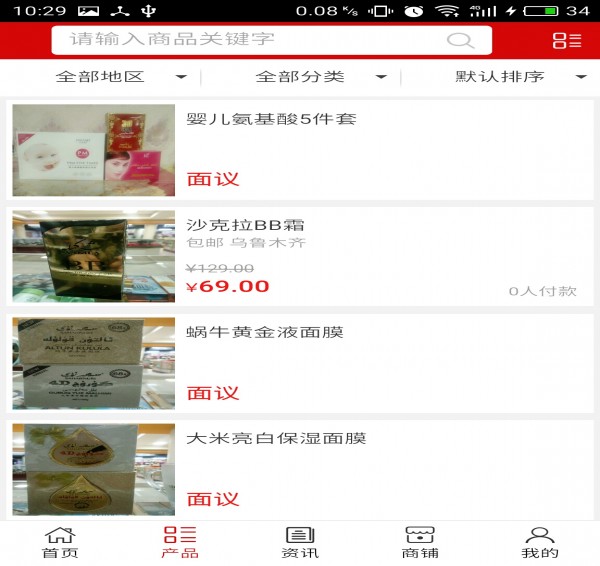600x566 pixels.
Task: Open the 蜗牛黄金液面膜 listing
Action: [x=300, y=362]
